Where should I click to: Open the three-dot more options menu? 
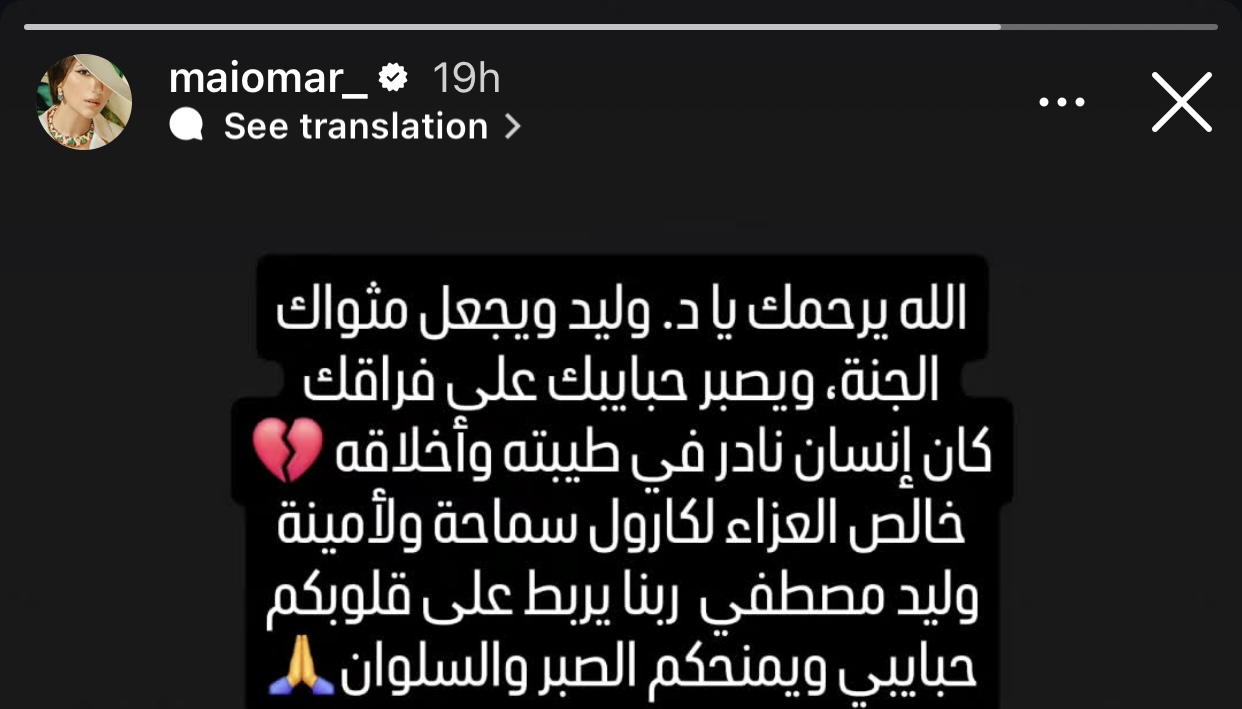(x=1062, y=102)
